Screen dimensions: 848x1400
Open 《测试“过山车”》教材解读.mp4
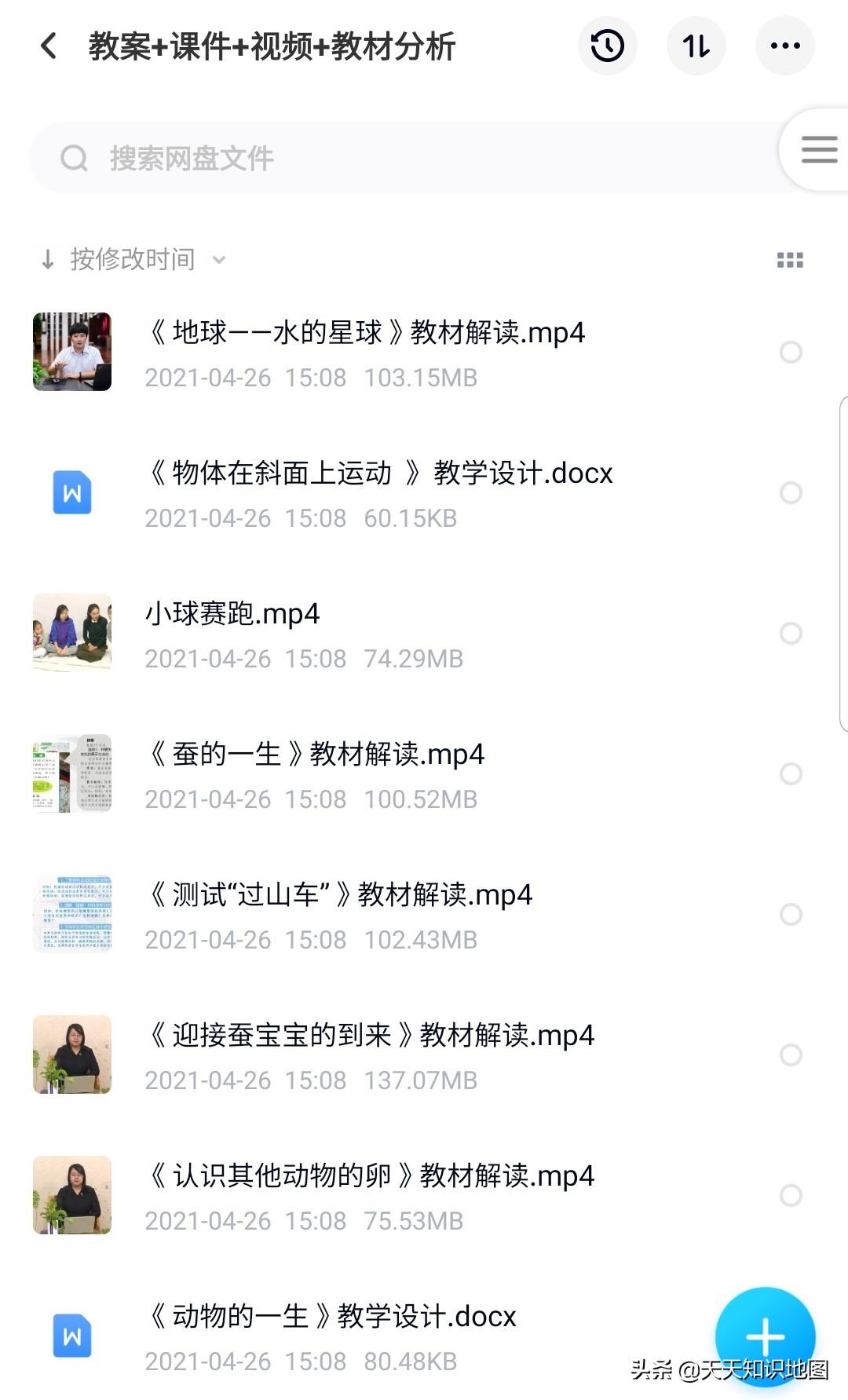click(339, 895)
